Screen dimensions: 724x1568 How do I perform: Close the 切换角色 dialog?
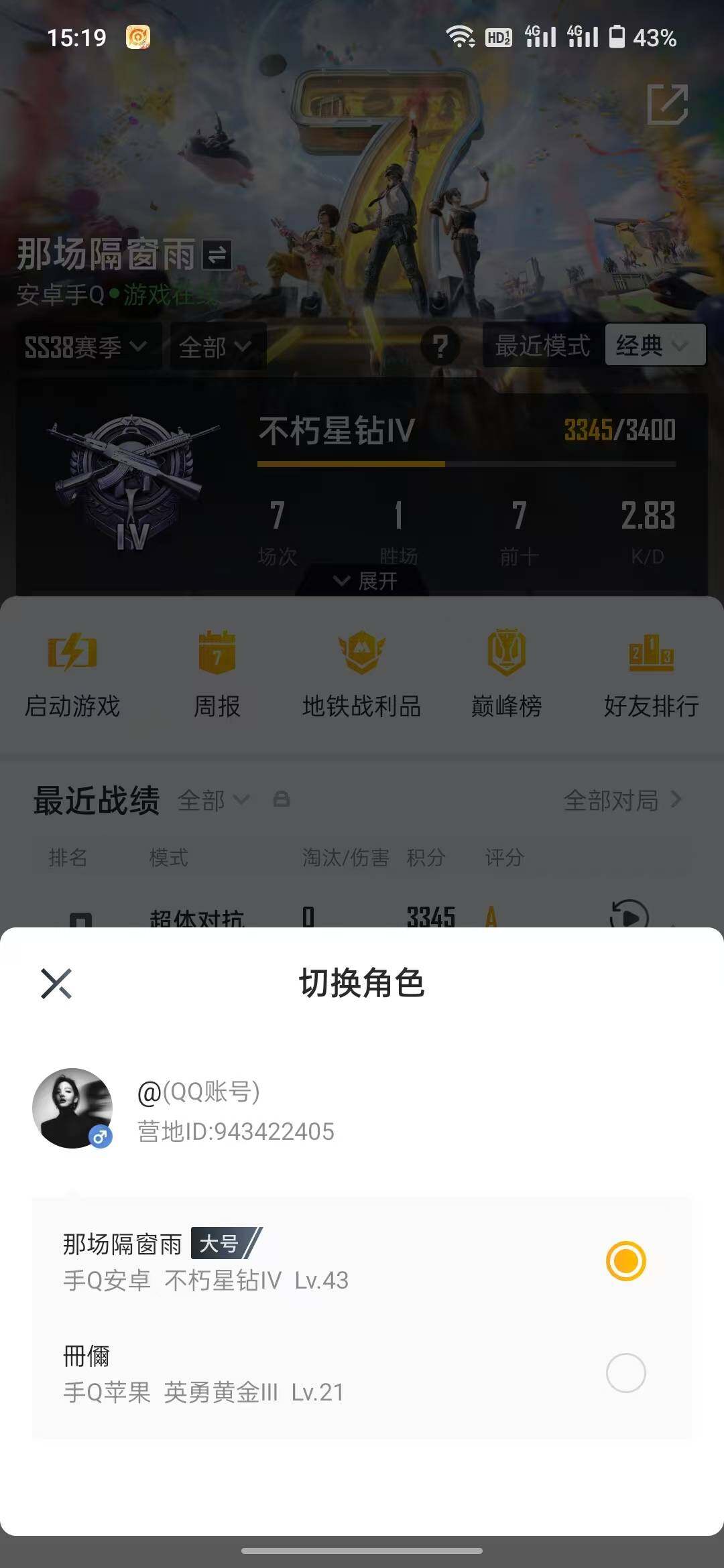click(x=57, y=984)
